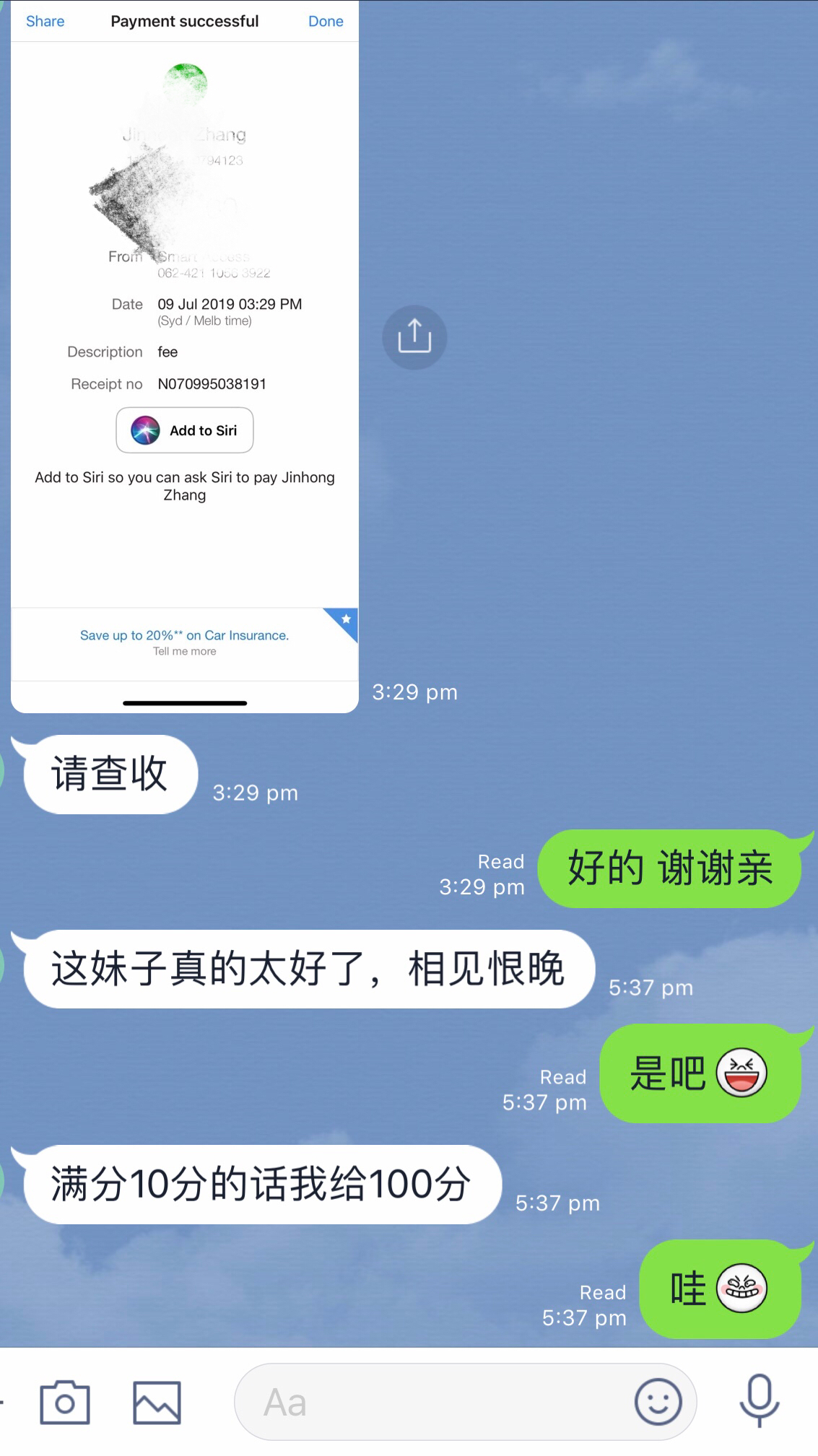
Task: Open the photo gallery picker
Action: coord(157,1403)
